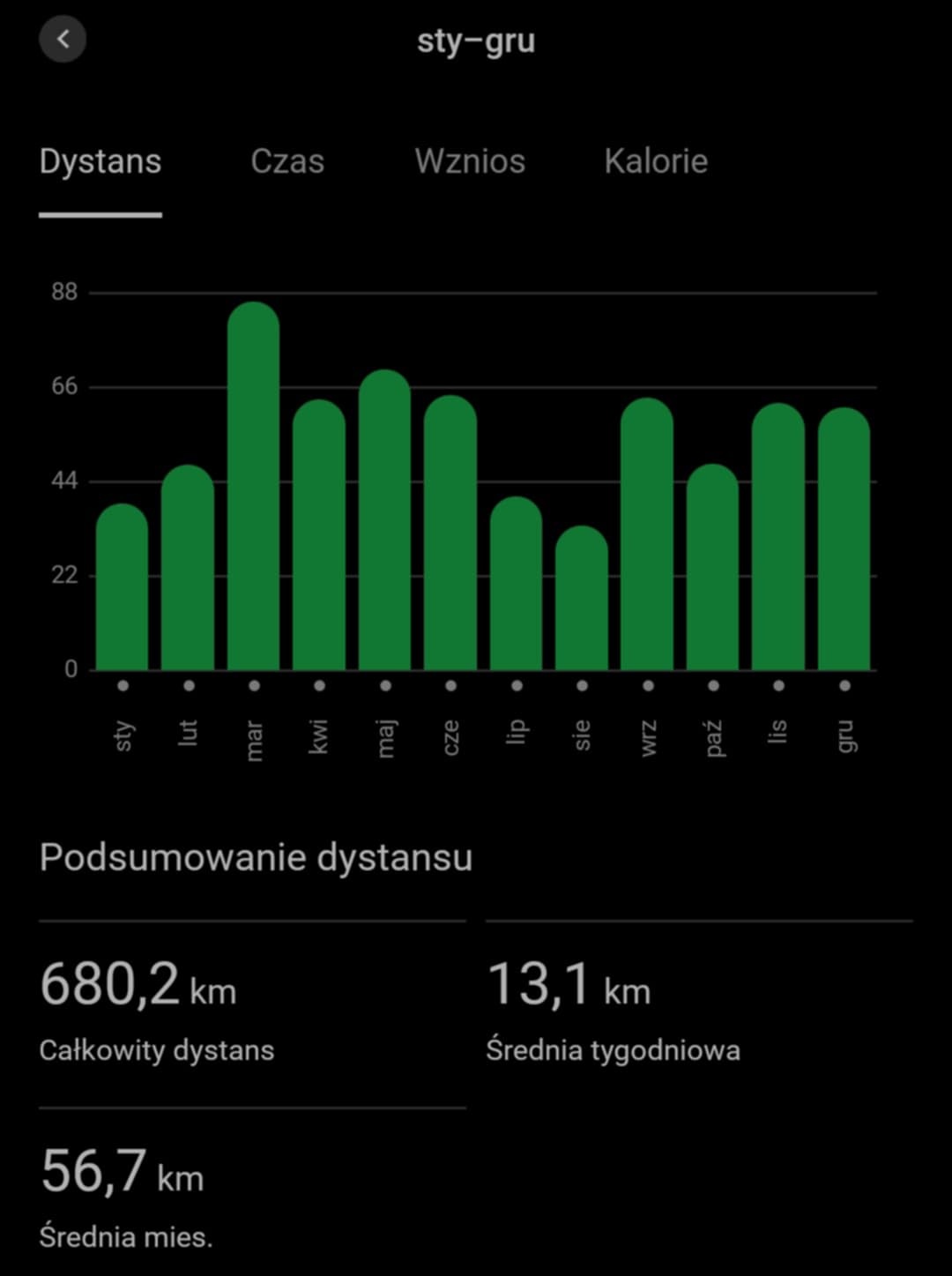The image size is (952, 1276).
Task: Select the Dystans tab
Action: pyautogui.click(x=100, y=161)
